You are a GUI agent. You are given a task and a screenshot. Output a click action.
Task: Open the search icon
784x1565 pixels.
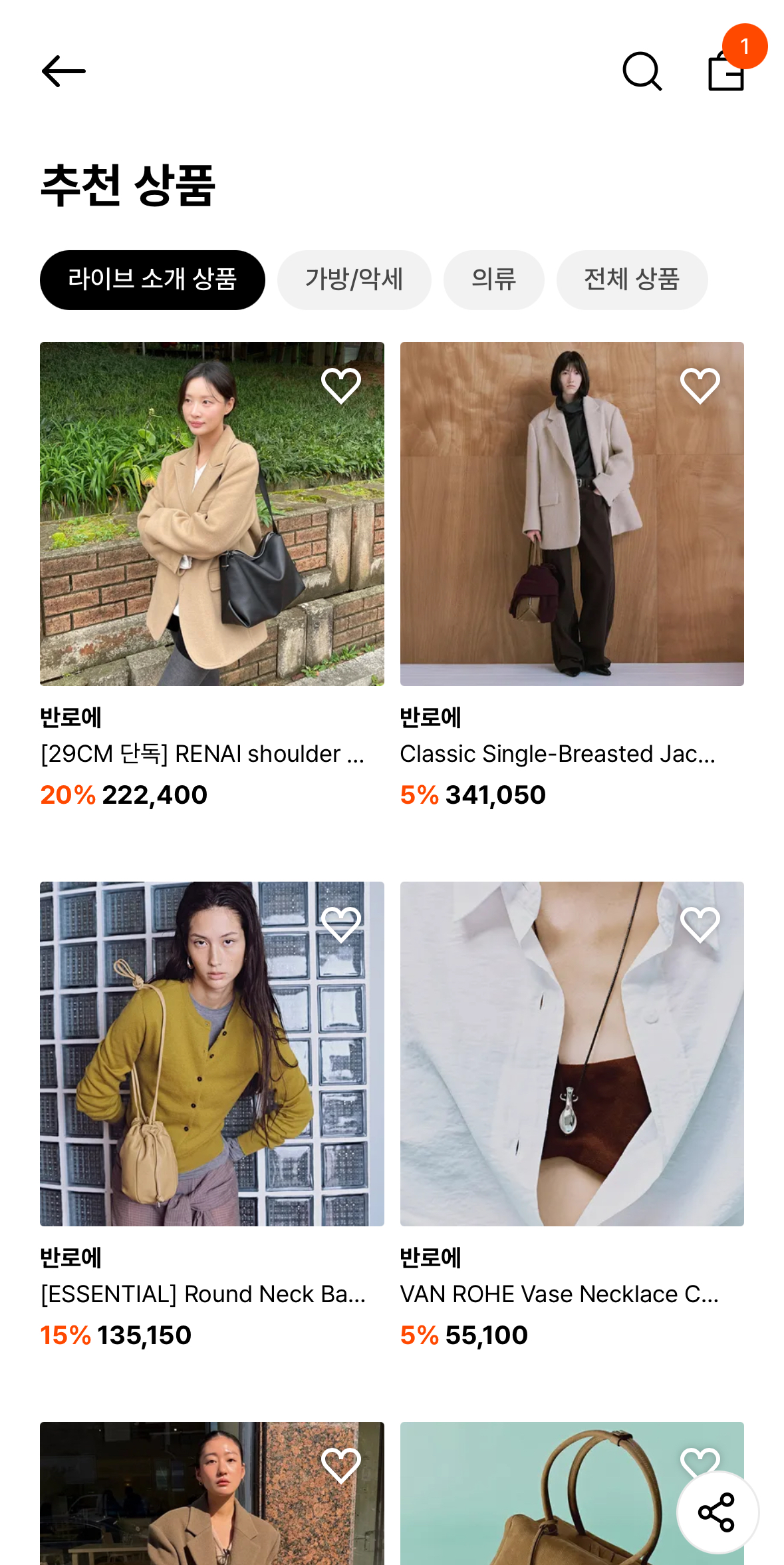[642, 71]
